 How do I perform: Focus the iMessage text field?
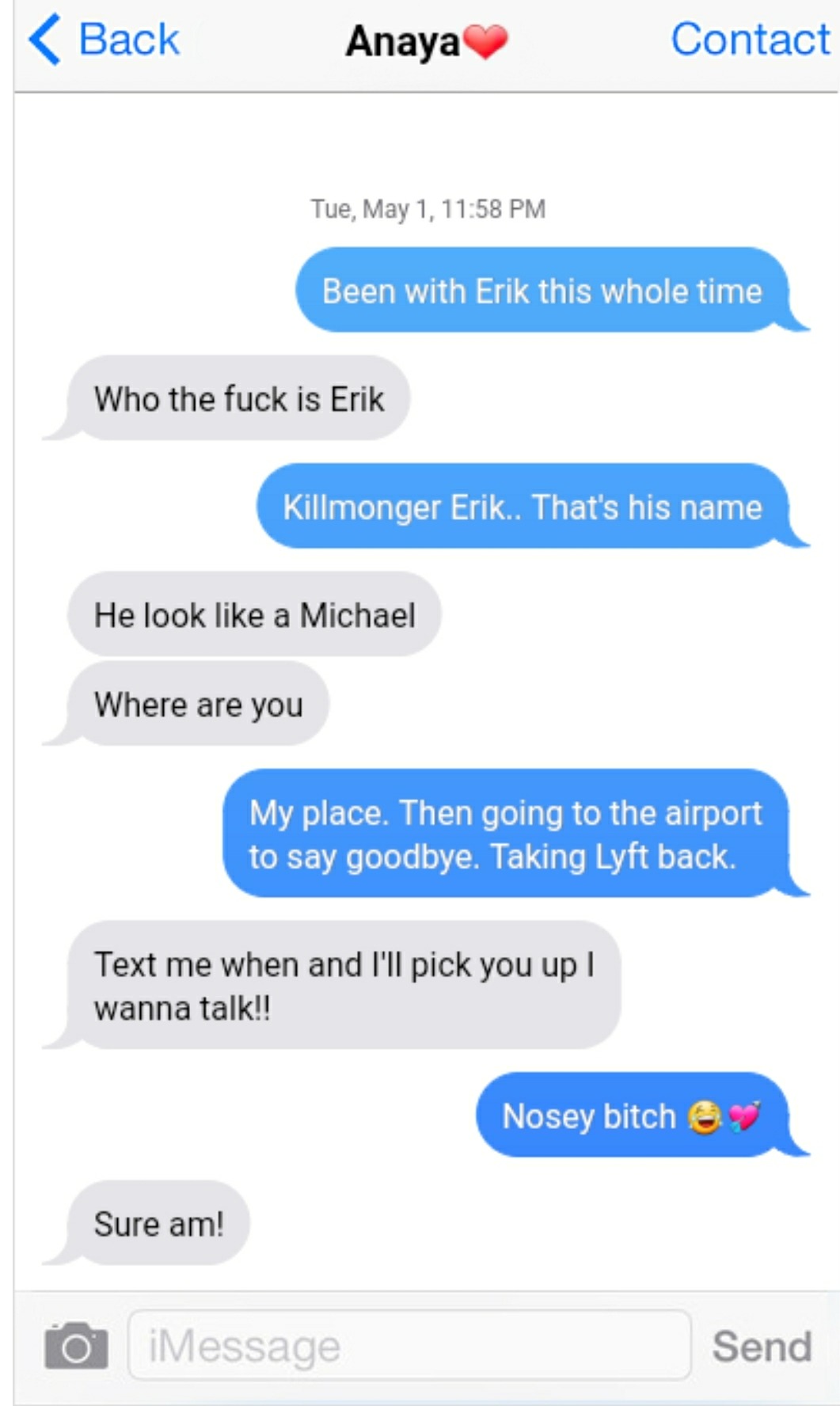[x=409, y=1345]
